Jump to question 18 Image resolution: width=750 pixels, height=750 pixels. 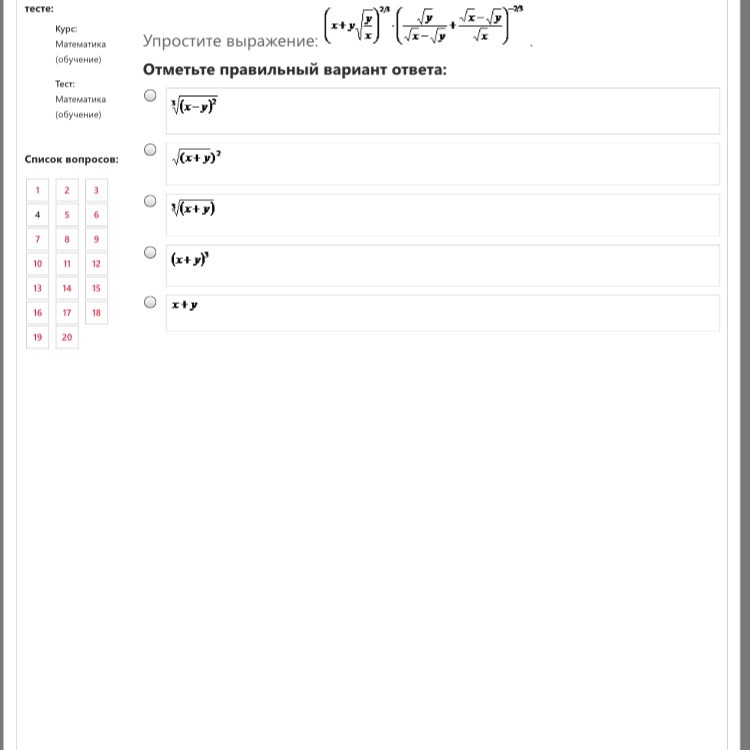click(96, 313)
